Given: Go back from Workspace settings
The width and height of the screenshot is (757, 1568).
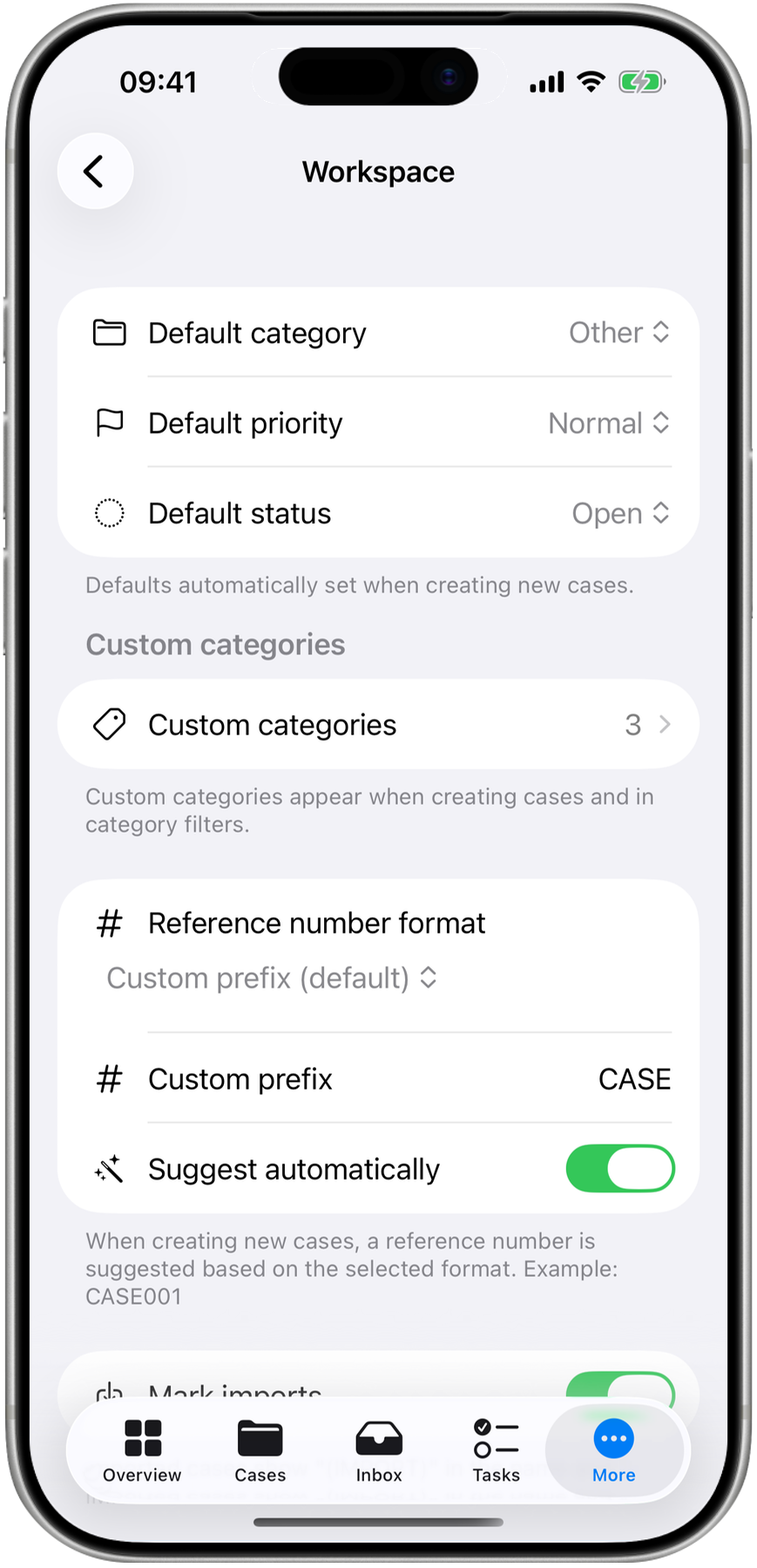Looking at the screenshot, I should [x=95, y=171].
